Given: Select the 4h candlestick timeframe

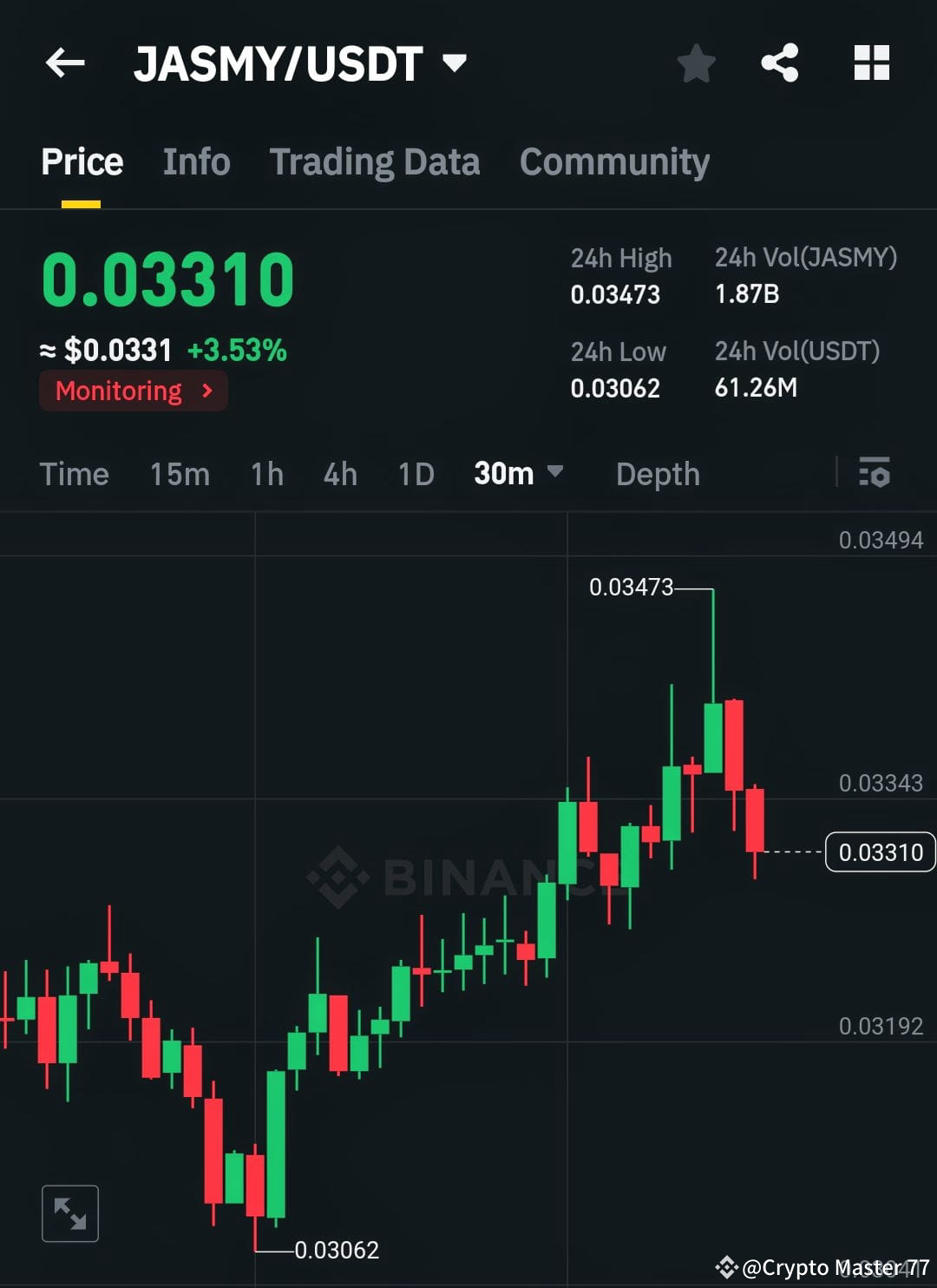Looking at the screenshot, I should pyautogui.click(x=339, y=474).
